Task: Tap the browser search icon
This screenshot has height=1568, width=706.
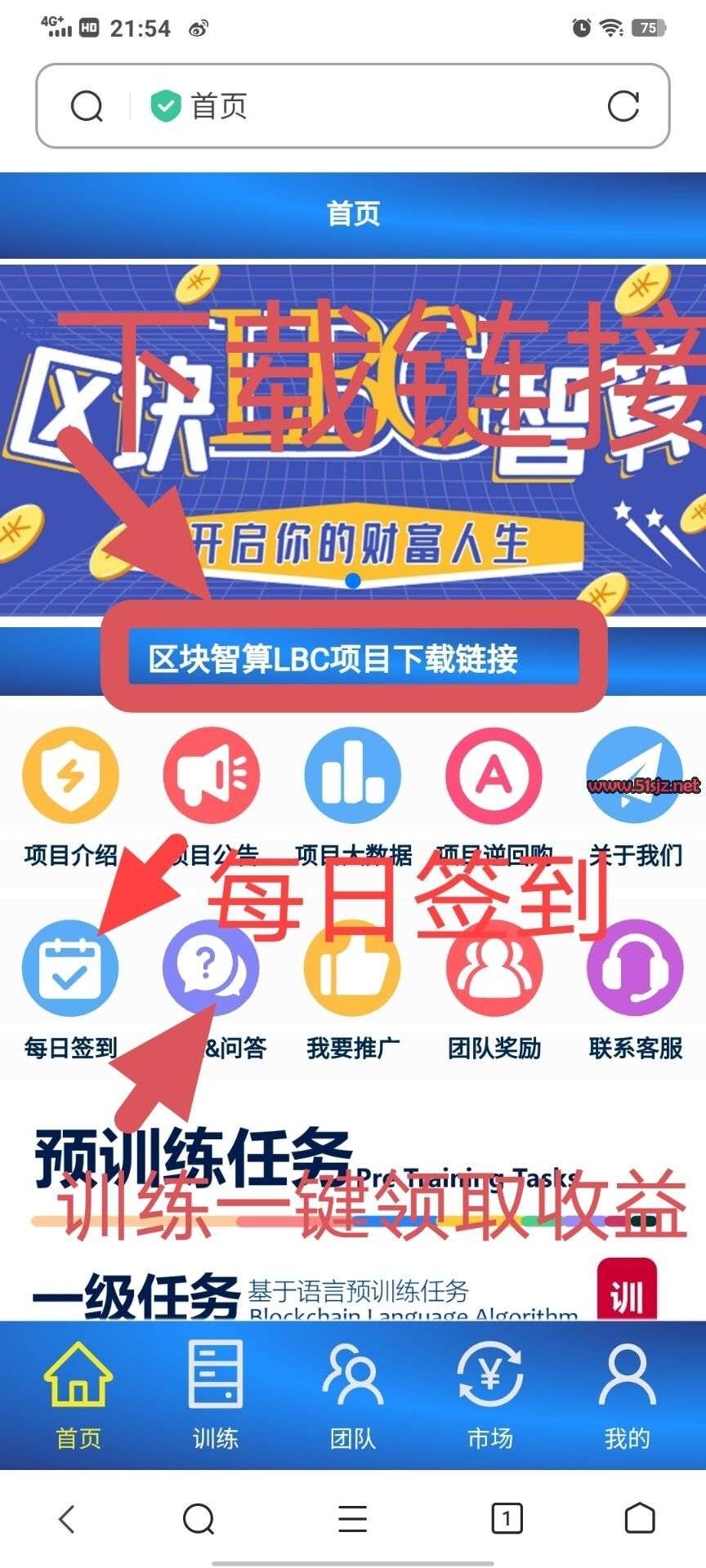Action: 87,106
